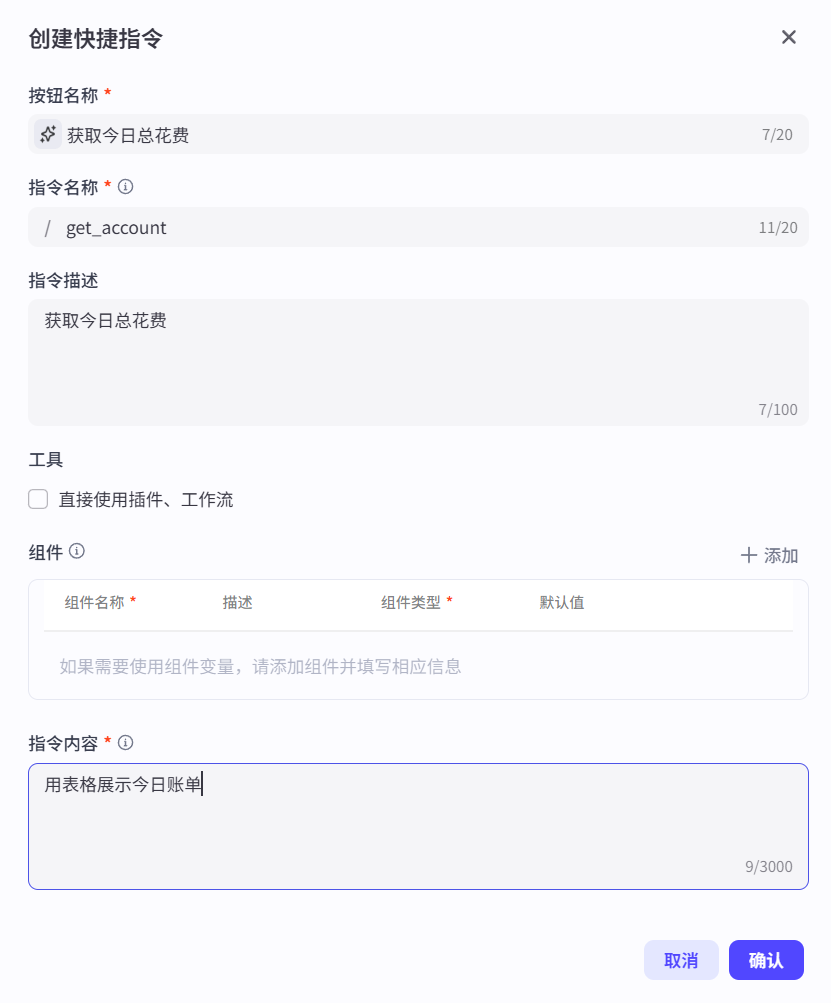Image resolution: width=831 pixels, height=1003 pixels.
Task: Edit the 按钮名称 text field
Action: (400, 135)
